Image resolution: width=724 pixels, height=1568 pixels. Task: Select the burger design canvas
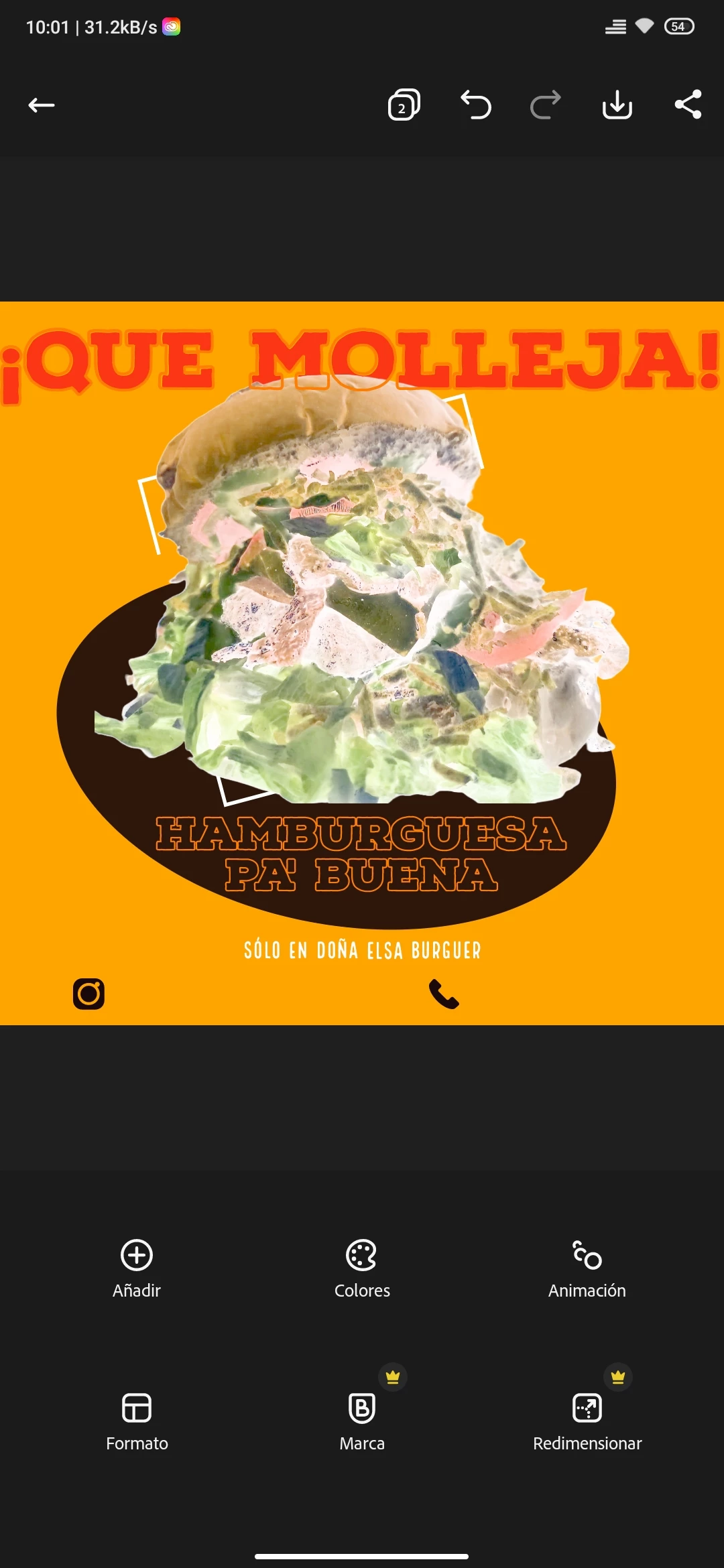click(x=362, y=663)
